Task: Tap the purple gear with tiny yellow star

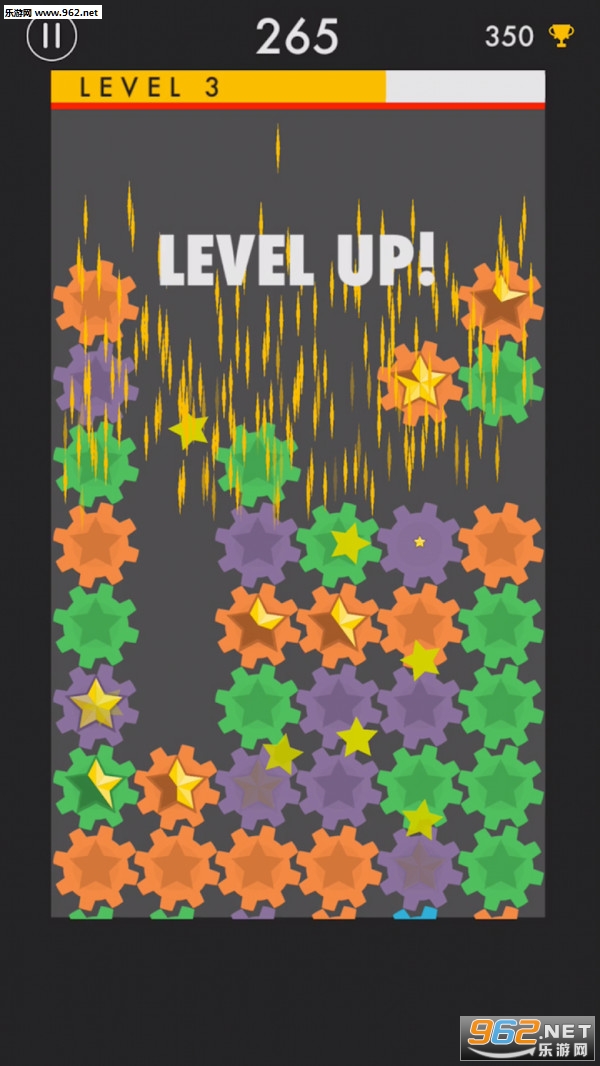Action: point(419,544)
